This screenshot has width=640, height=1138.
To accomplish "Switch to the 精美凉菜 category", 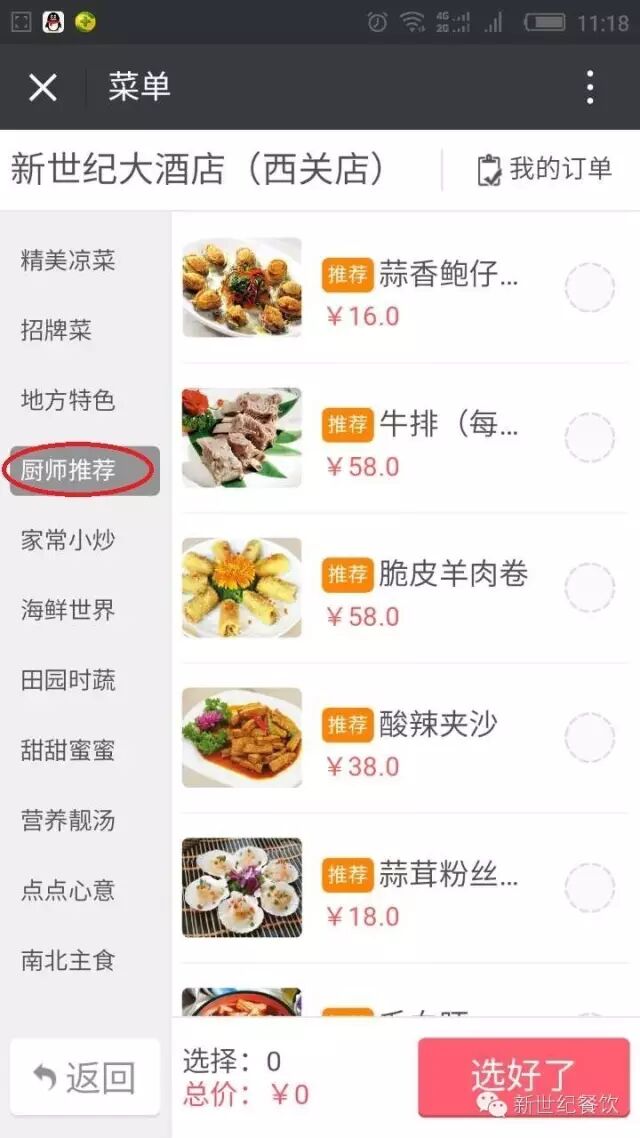I will pyautogui.click(x=68, y=261).
